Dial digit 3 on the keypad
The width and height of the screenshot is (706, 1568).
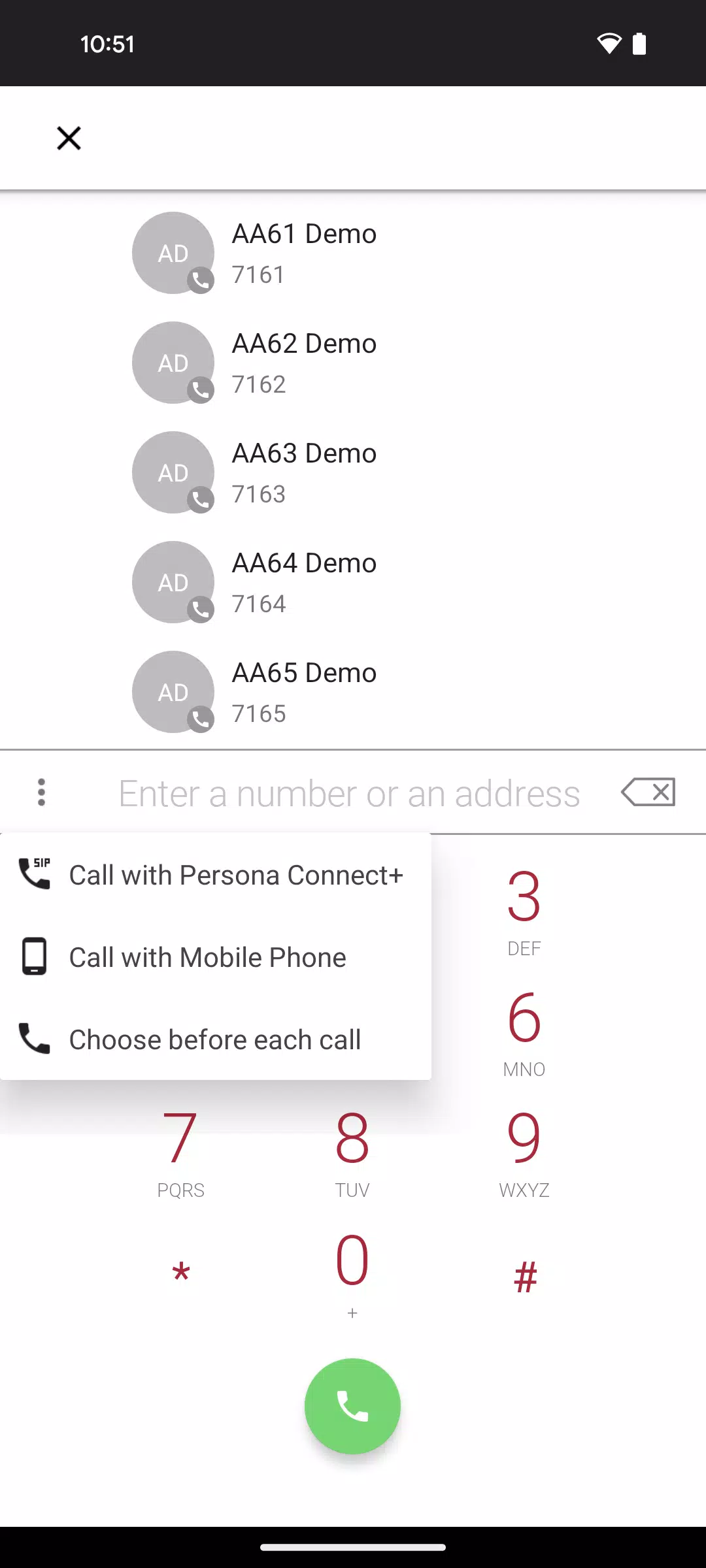tap(524, 911)
